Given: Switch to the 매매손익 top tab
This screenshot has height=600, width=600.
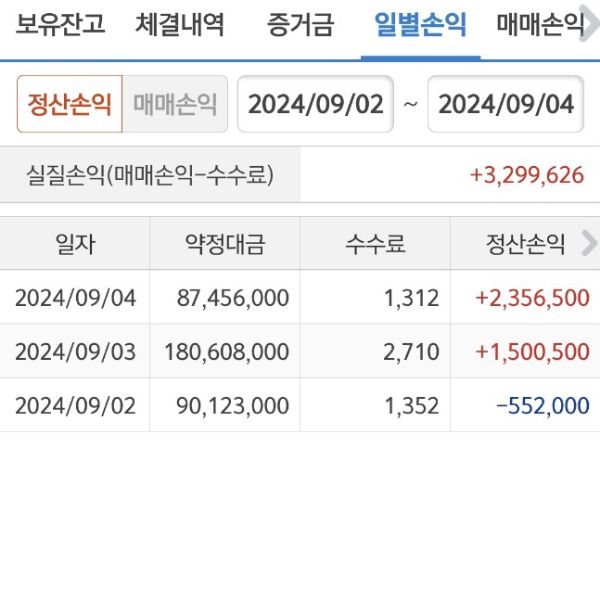Looking at the screenshot, I should 541,25.
